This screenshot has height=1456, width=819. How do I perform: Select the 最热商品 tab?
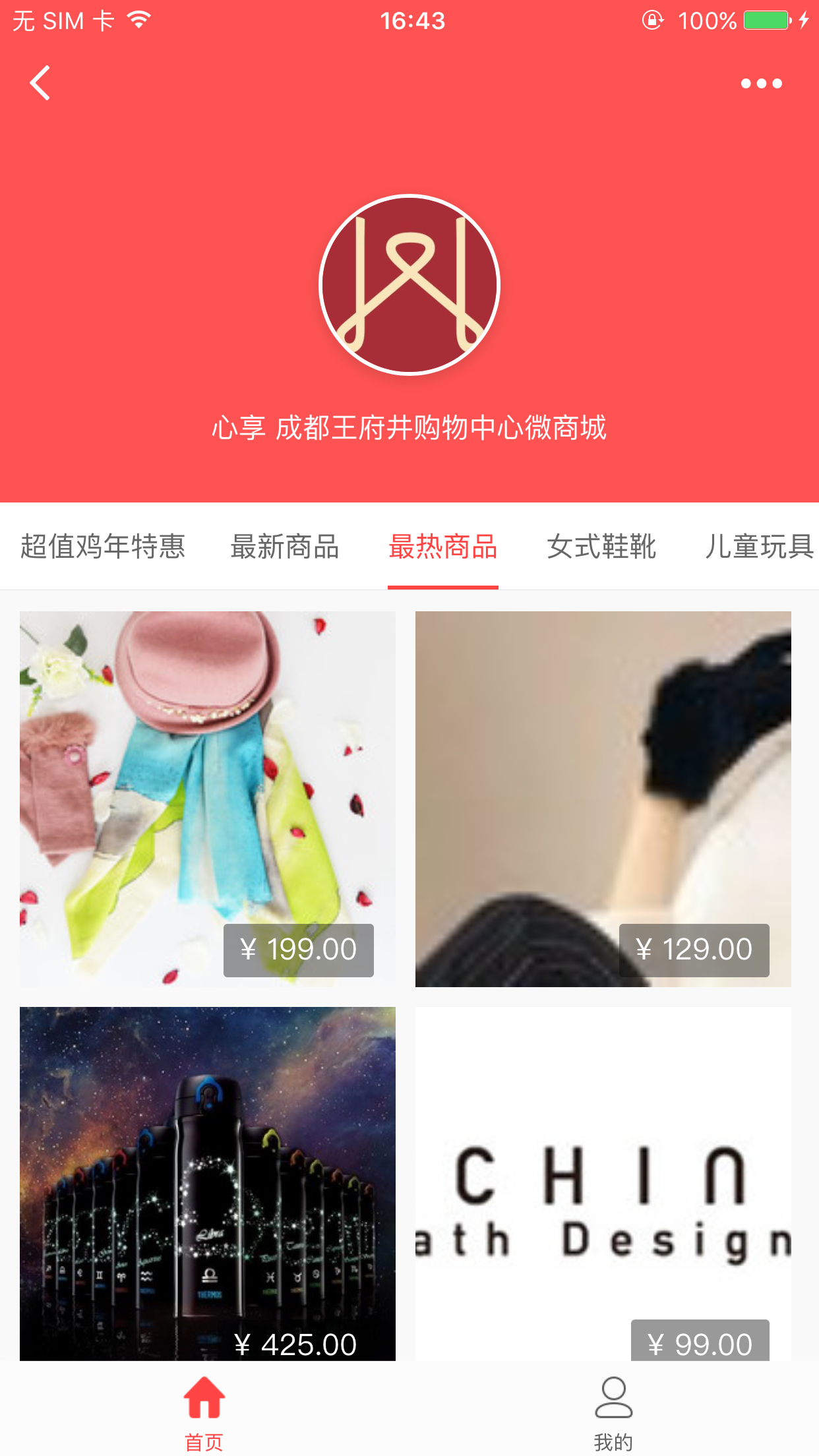pos(442,547)
